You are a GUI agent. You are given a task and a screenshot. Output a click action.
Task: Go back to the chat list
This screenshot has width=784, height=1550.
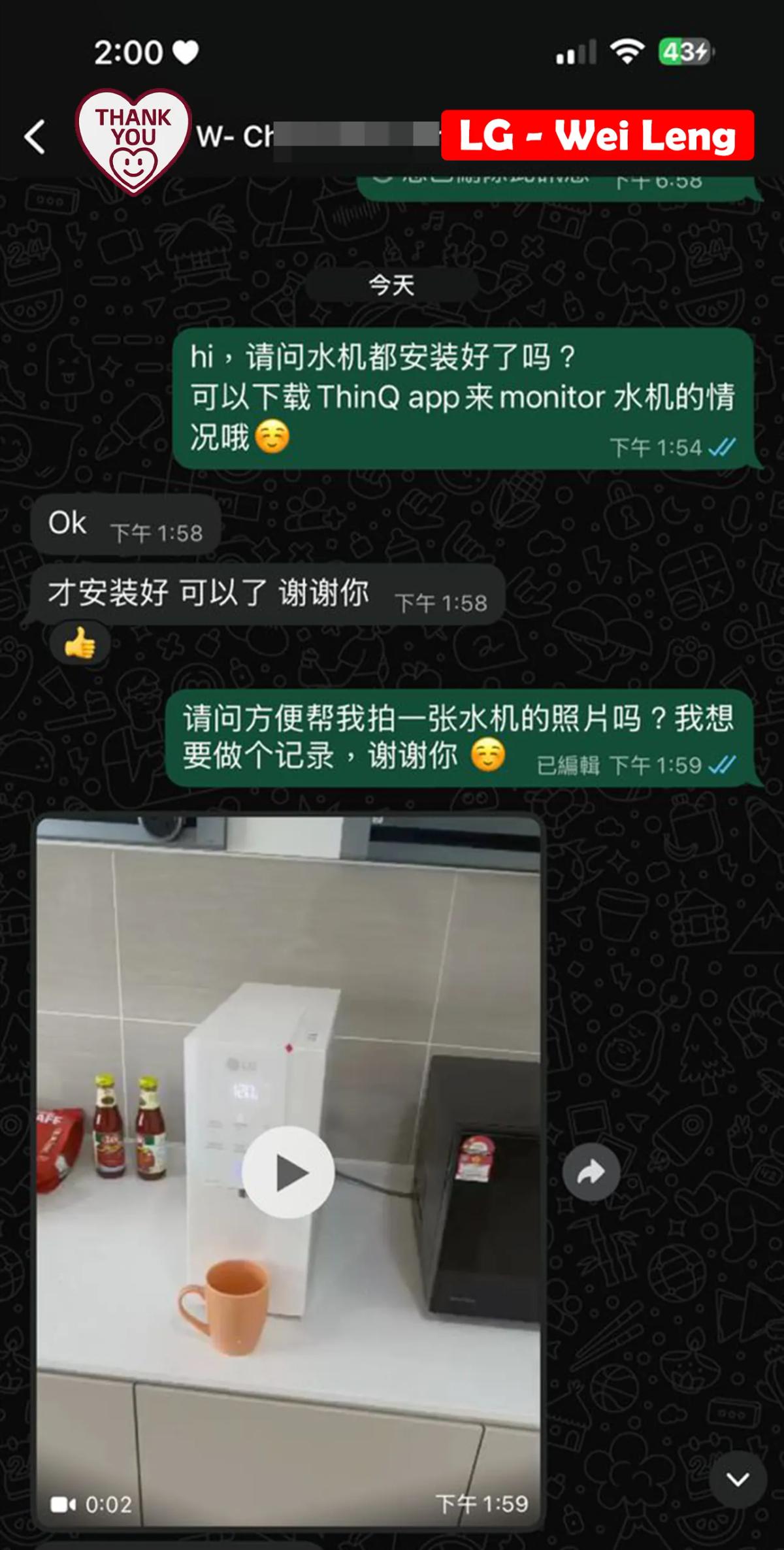tap(35, 137)
